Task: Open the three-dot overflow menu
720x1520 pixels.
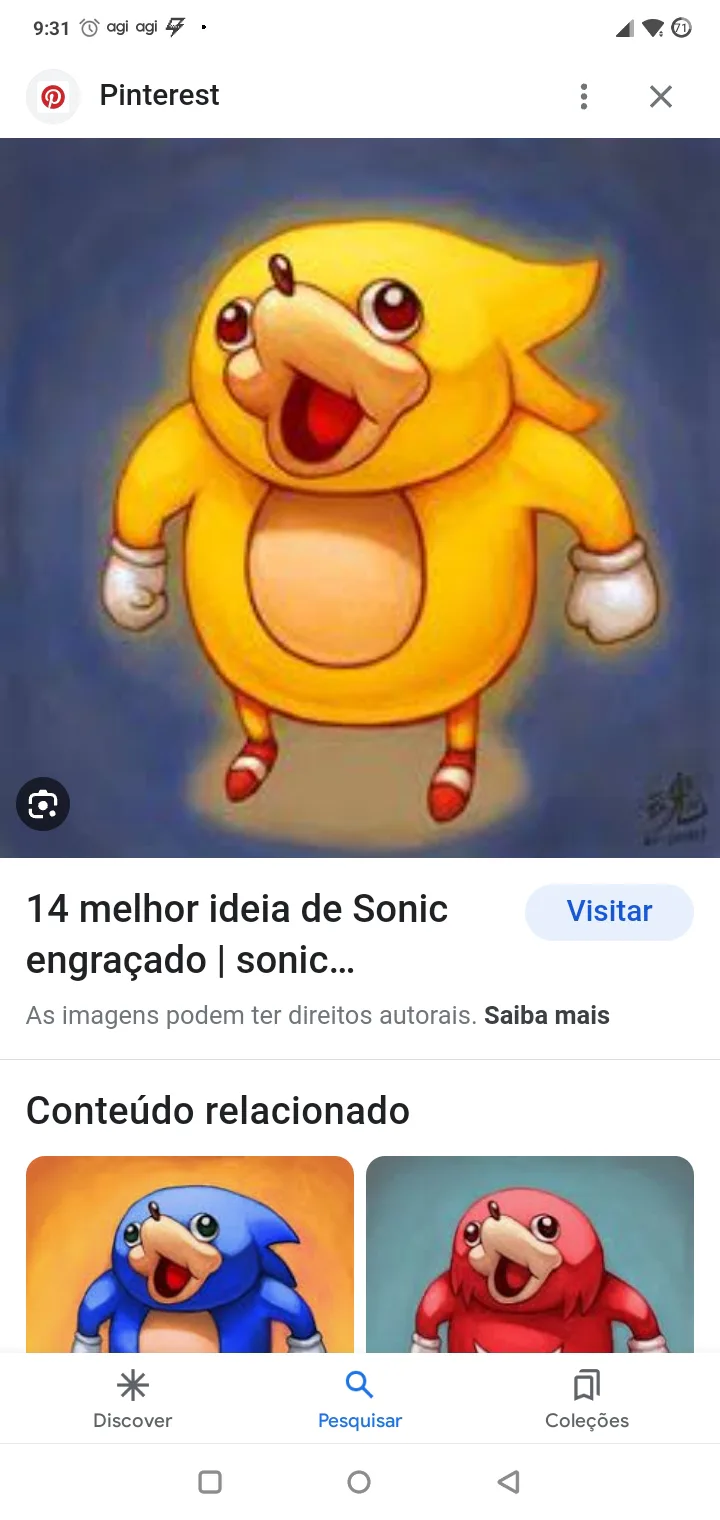Action: [x=584, y=96]
